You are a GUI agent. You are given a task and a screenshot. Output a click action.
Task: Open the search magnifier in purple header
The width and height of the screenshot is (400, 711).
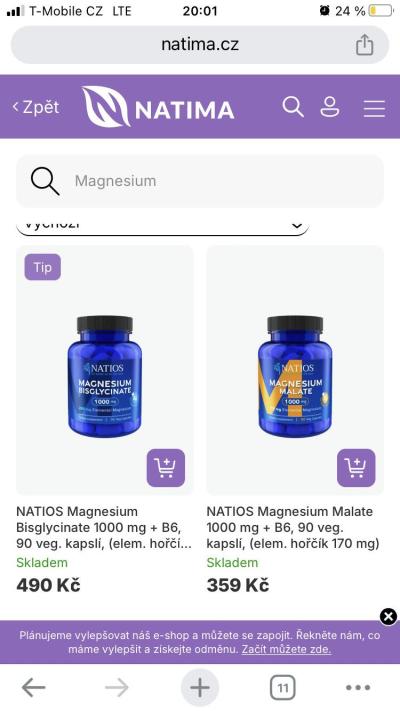(x=293, y=107)
